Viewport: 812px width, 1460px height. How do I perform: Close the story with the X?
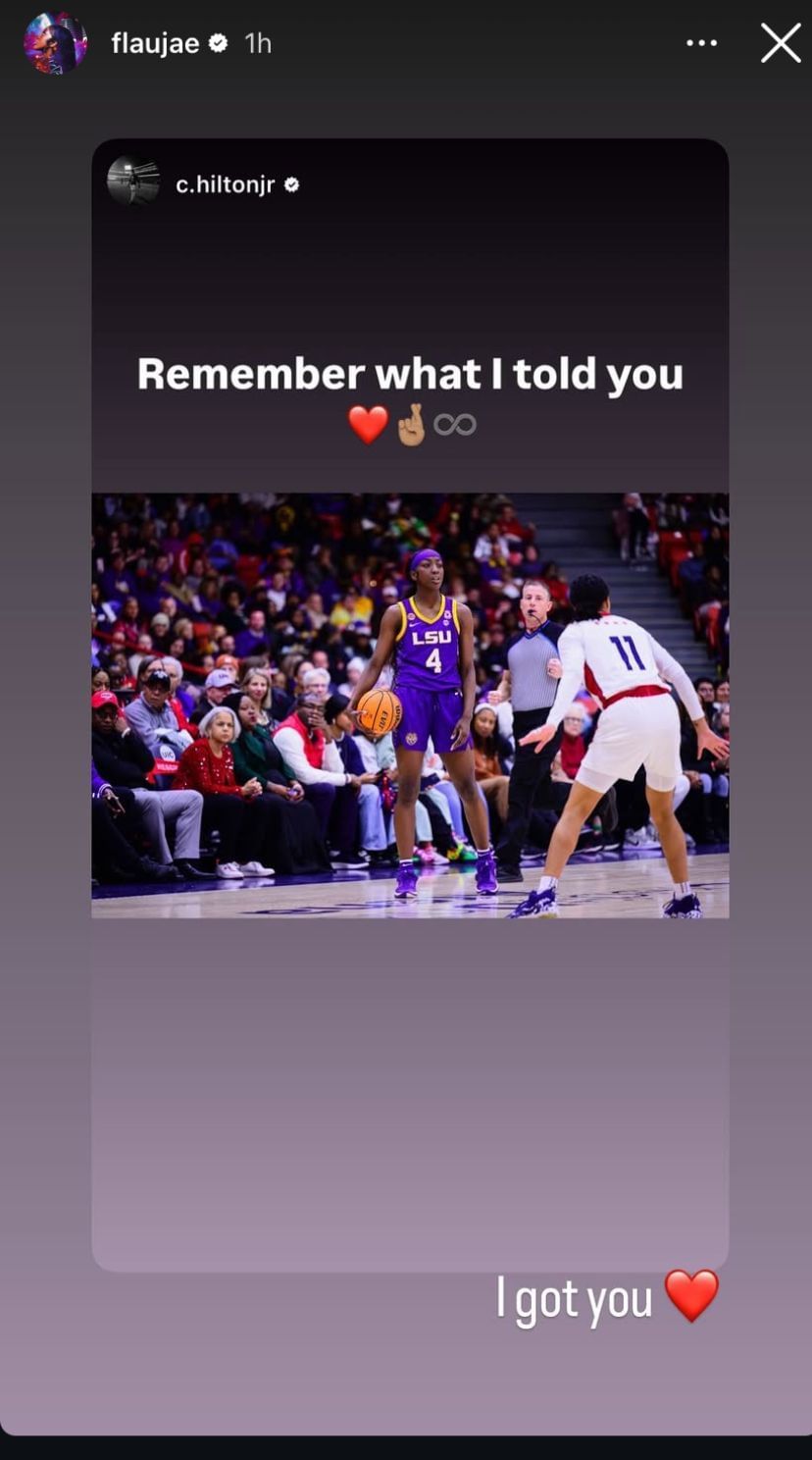tap(781, 43)
